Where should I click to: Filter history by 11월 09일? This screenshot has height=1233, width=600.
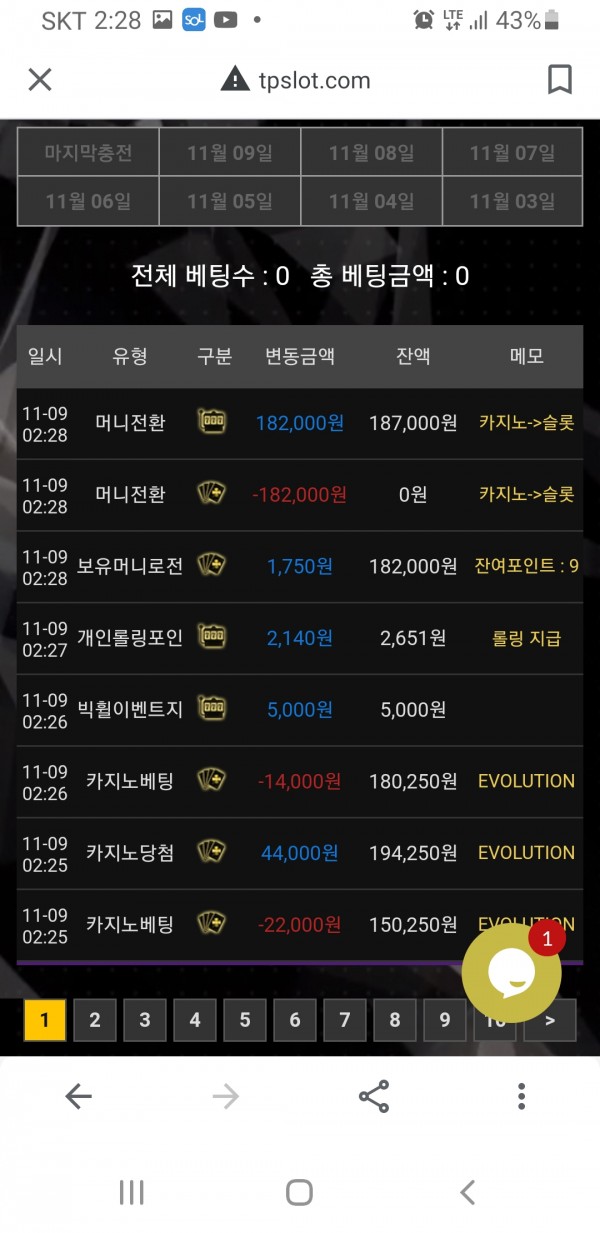(x=230, y=153)
